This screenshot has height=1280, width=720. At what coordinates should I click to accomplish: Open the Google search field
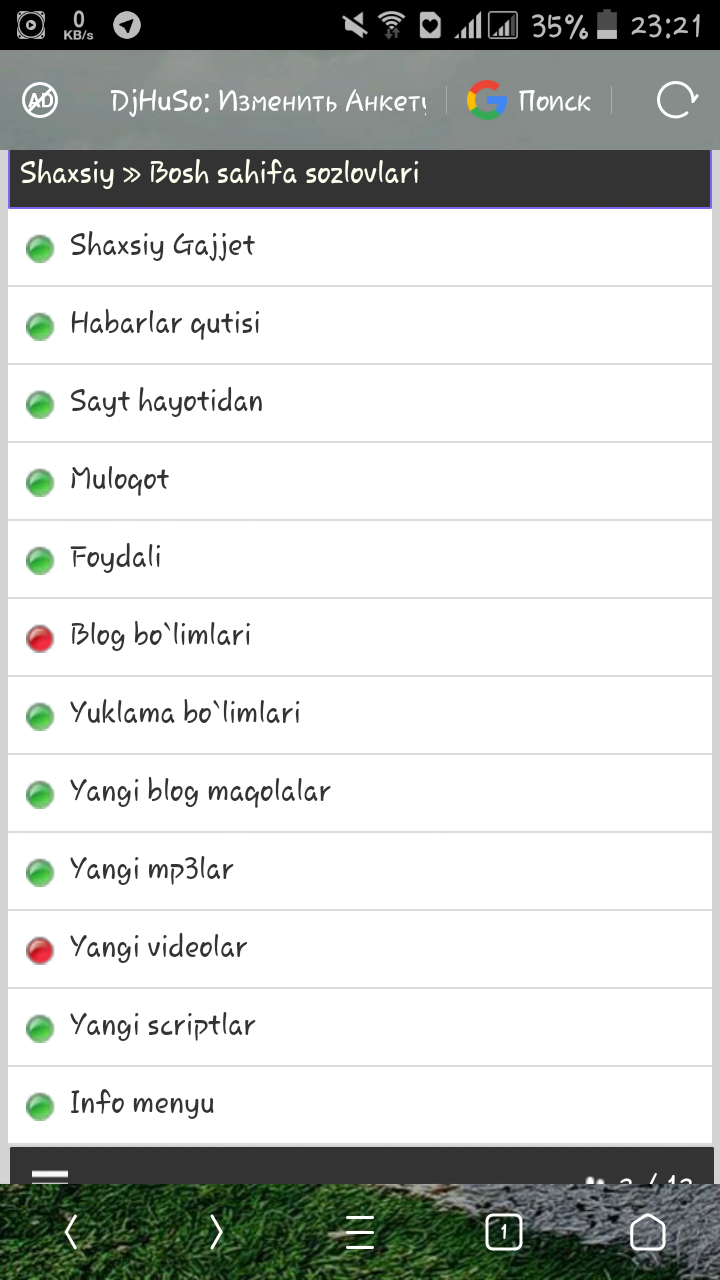tap(530, 101)
